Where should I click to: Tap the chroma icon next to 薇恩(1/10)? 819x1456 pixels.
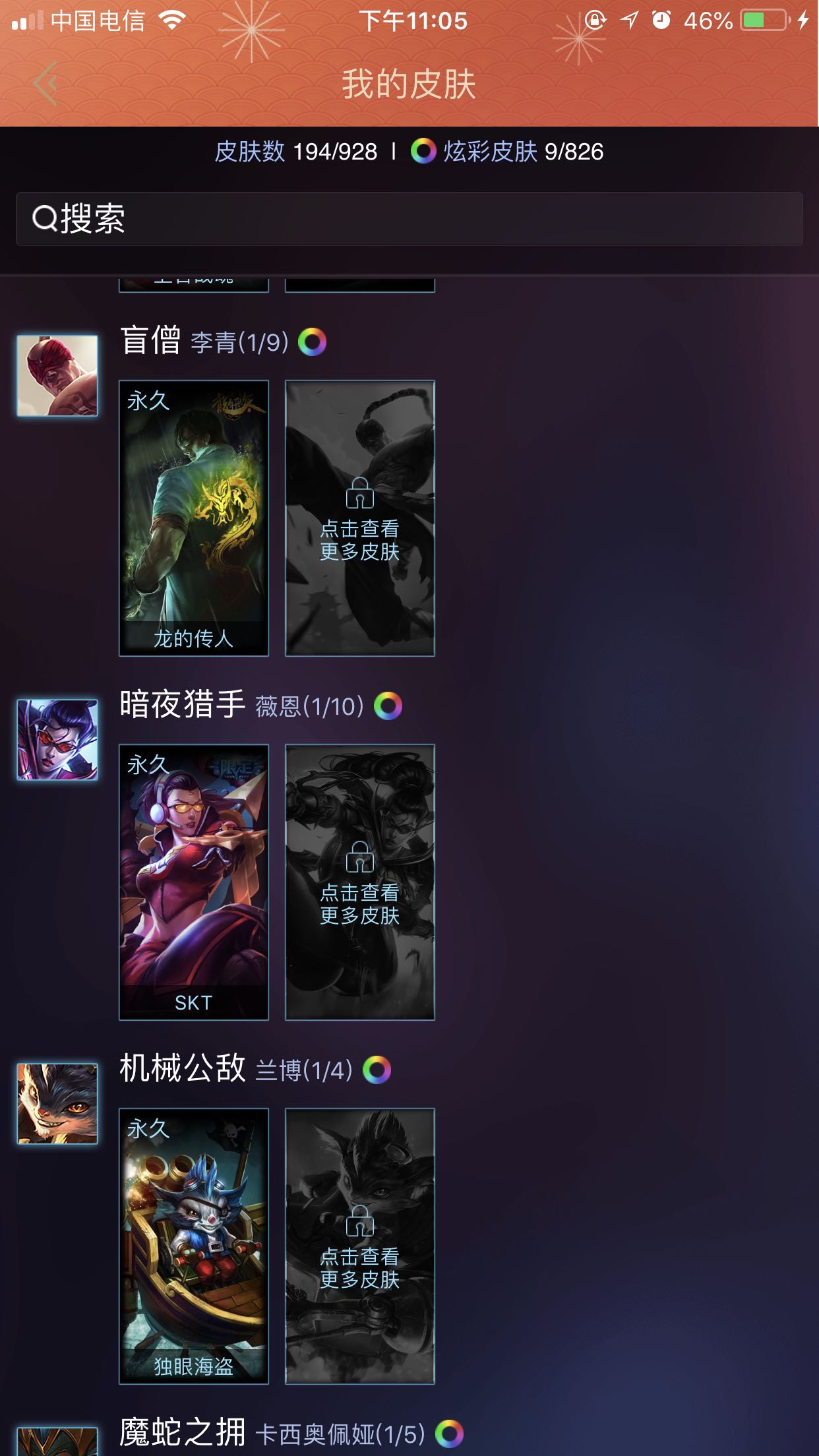click(x=388, y=706)
